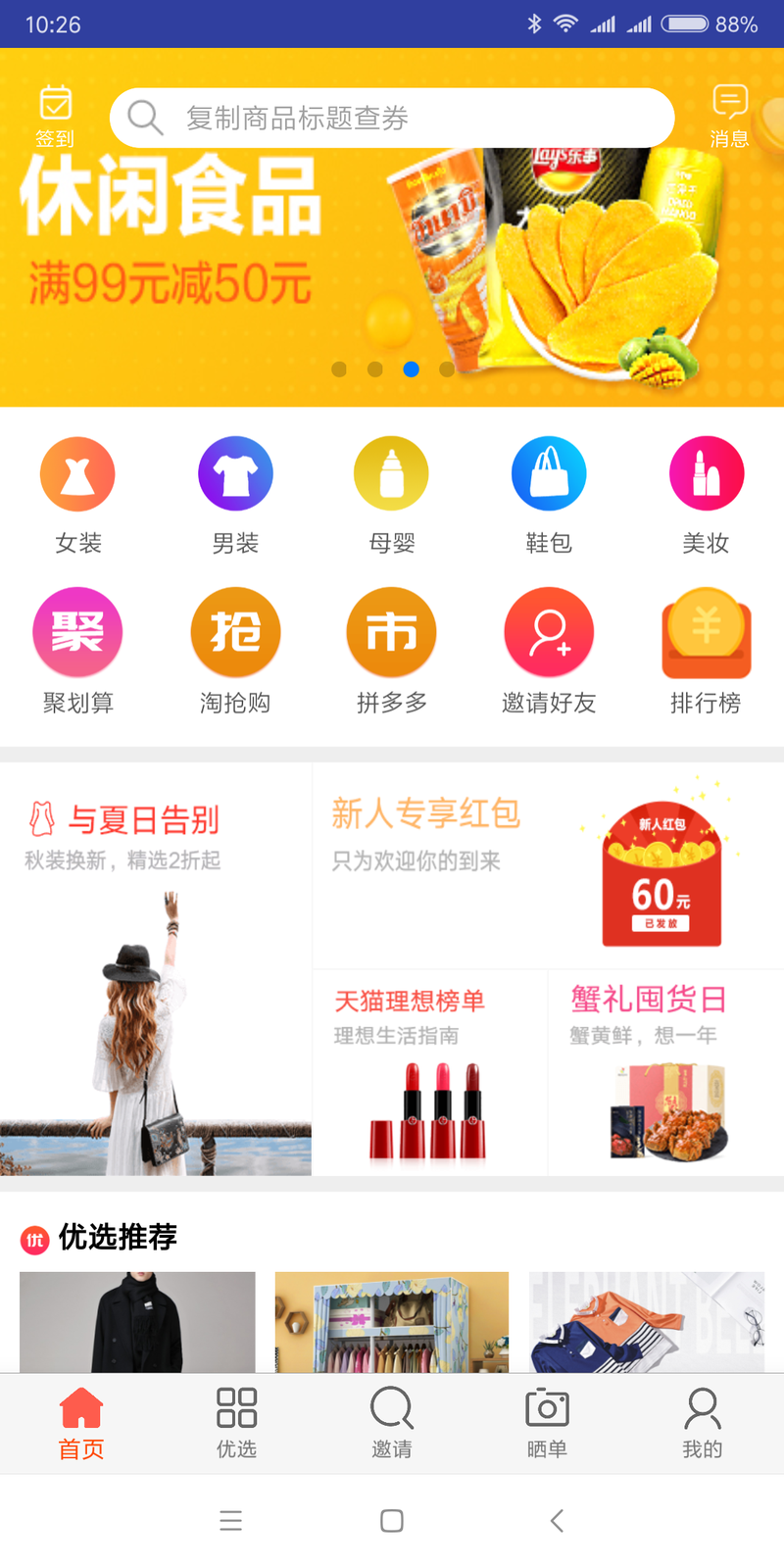784x1568 pixels.
Task: Select the 母婴 category
Action: [x=391, y=495]
